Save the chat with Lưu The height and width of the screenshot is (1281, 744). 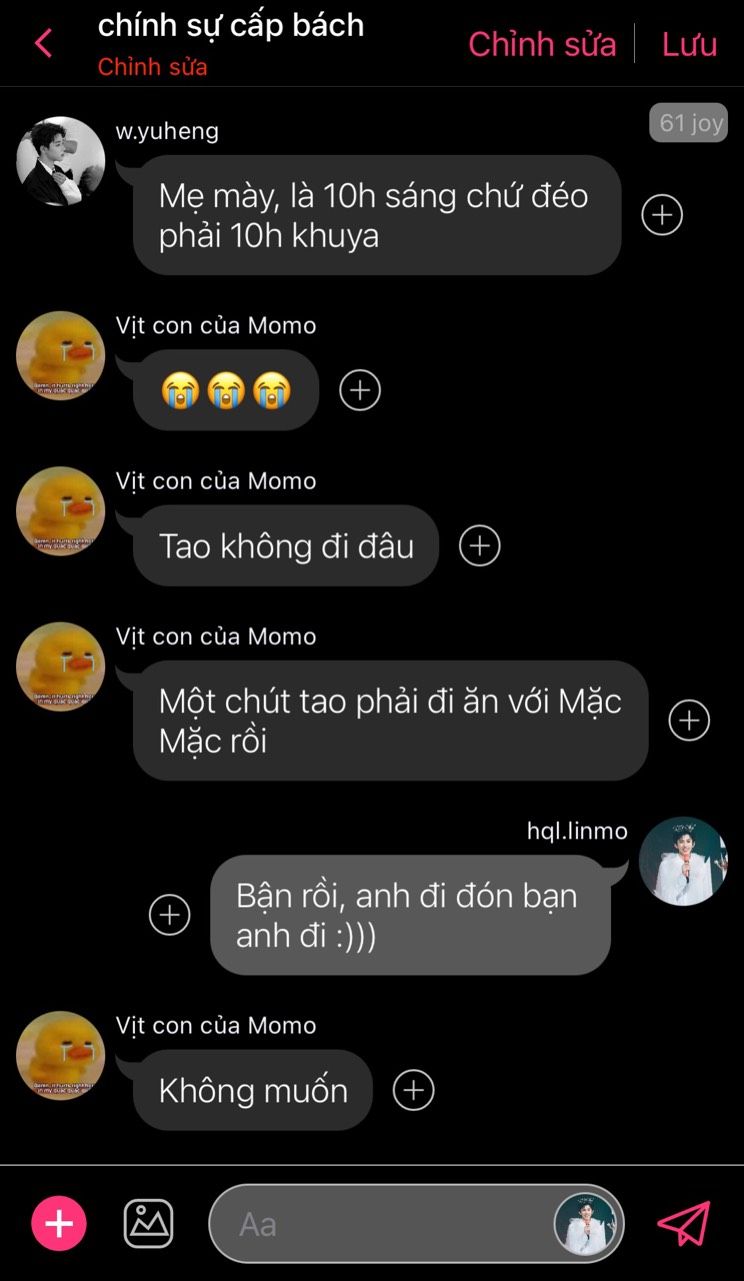point(689,44)
